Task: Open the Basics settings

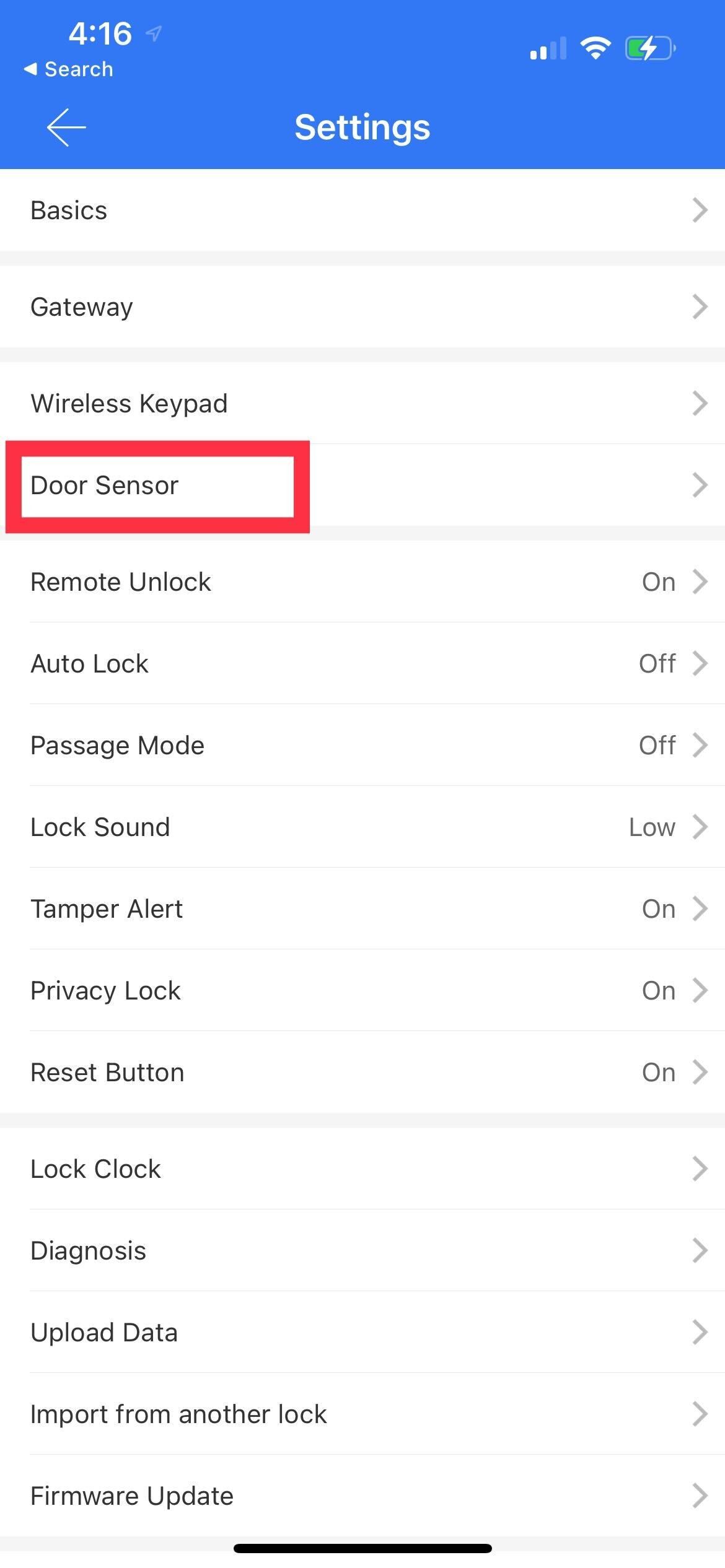Action: [x=362, y=210]
